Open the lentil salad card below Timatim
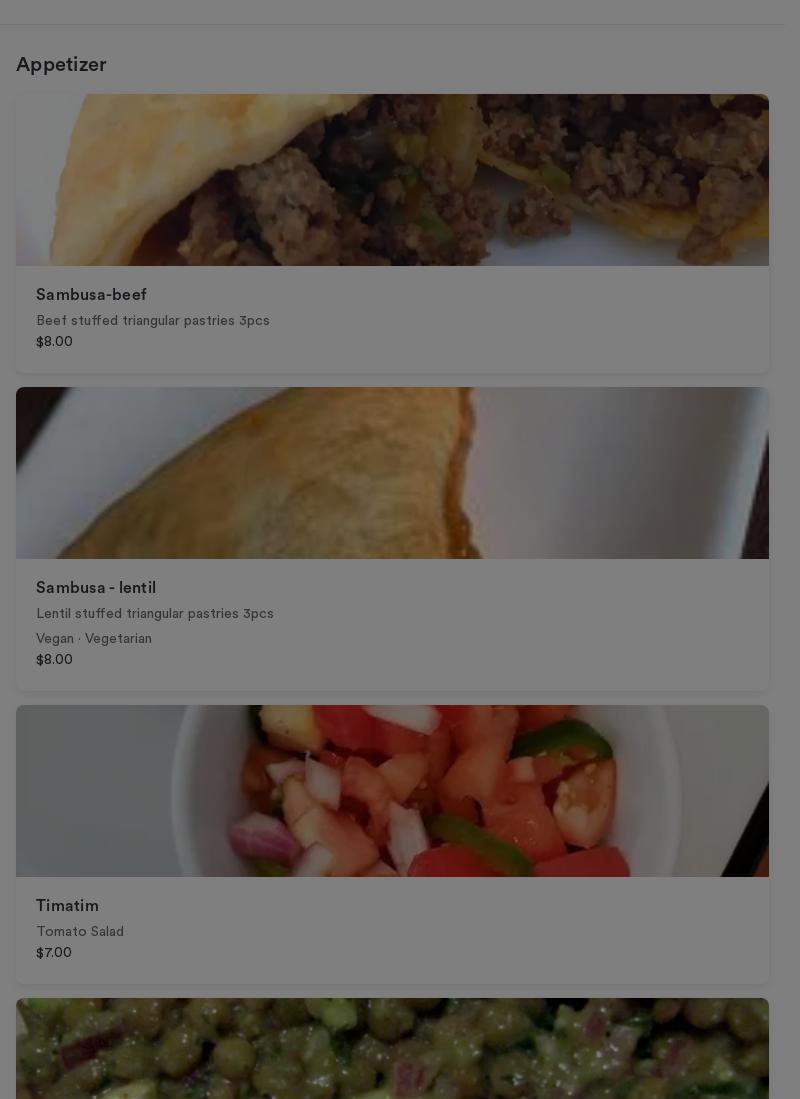 [392, 1050]
